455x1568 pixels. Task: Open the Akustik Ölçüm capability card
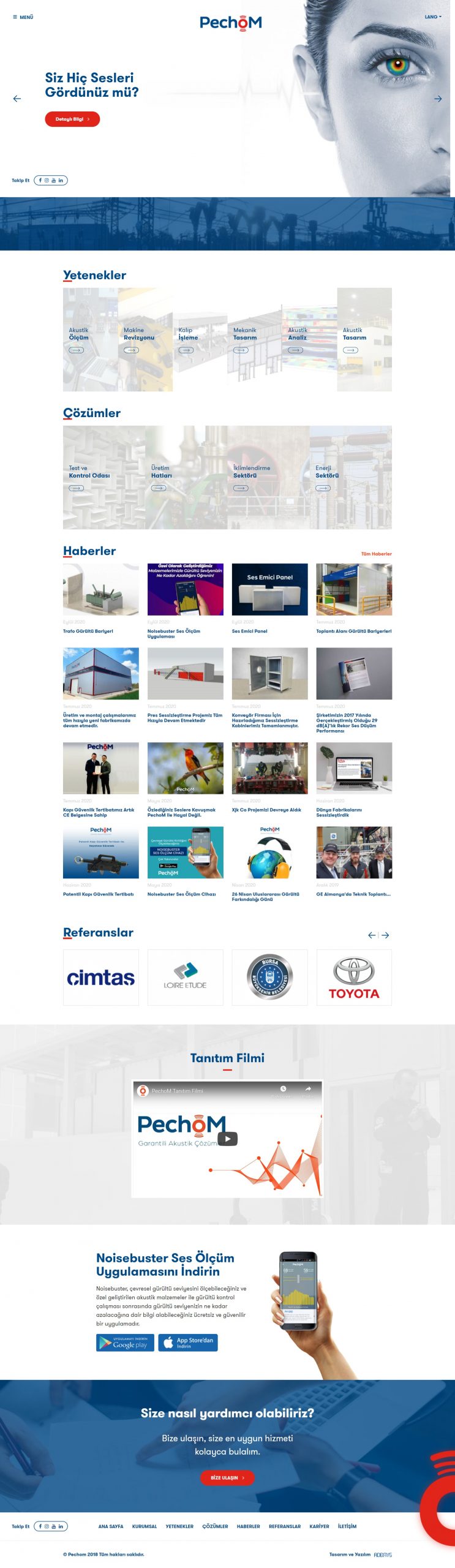pos(90,339)
